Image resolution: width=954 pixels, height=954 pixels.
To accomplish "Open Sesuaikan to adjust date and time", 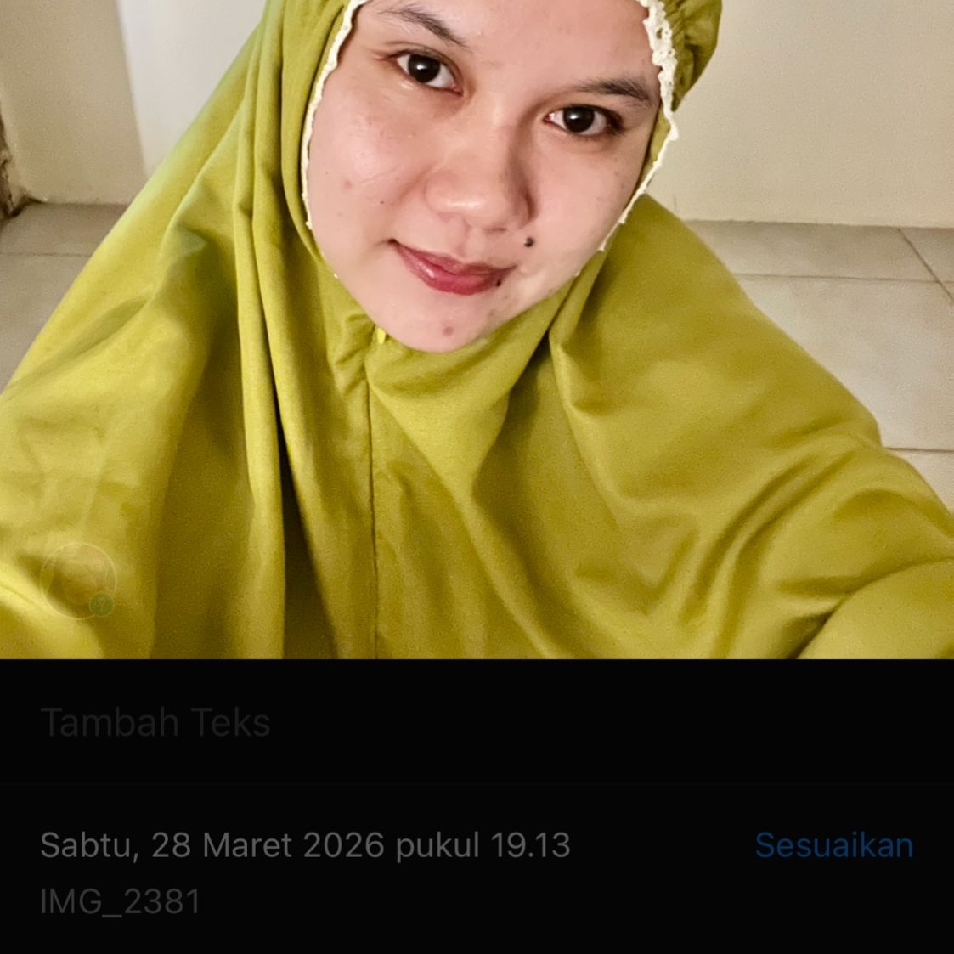I will pyautogui.click(x=833, y=845).
